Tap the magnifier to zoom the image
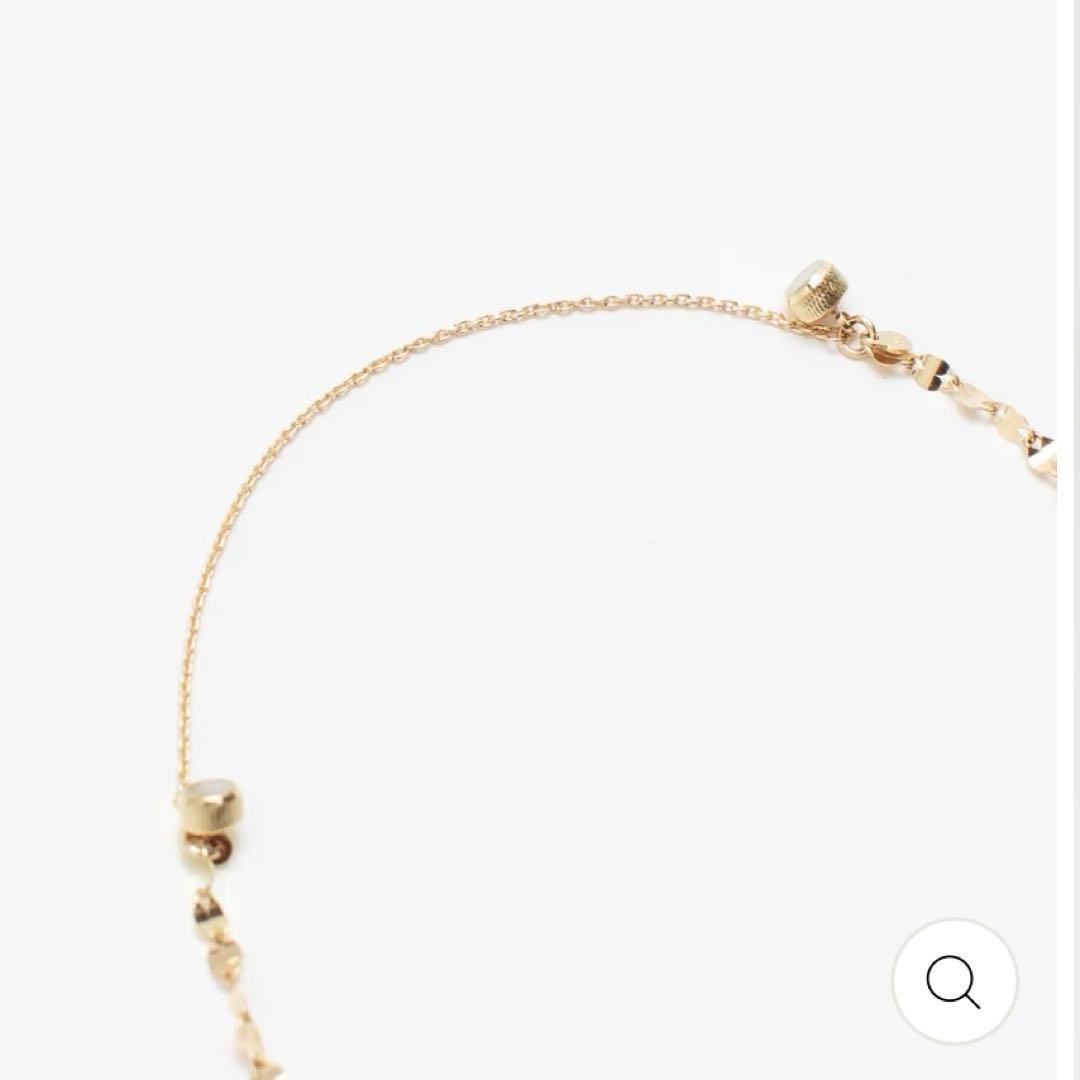Image resolution: width=1080 pixels, height=1080 pixels. pos(954,981)
